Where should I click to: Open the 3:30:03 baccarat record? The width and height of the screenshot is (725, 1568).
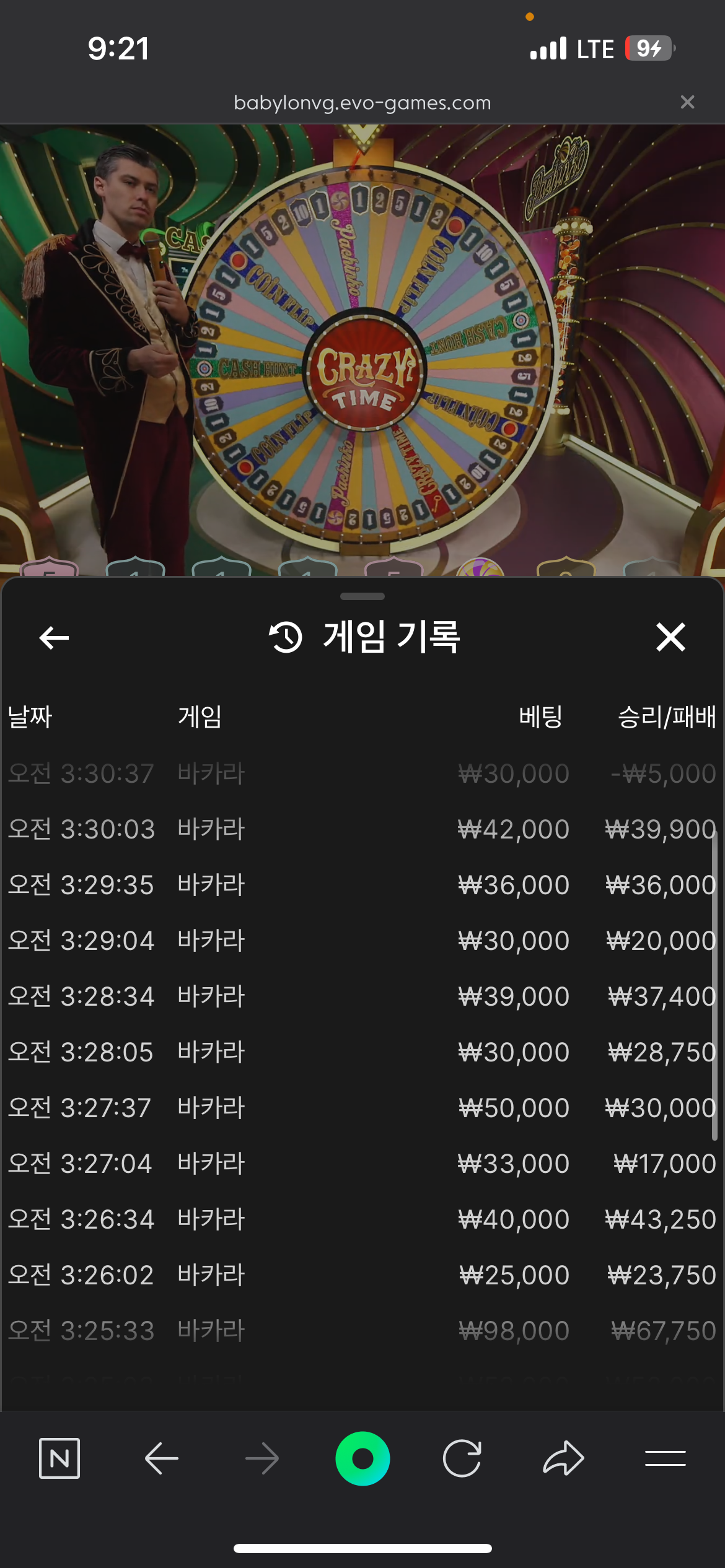(x=362, y=829)
